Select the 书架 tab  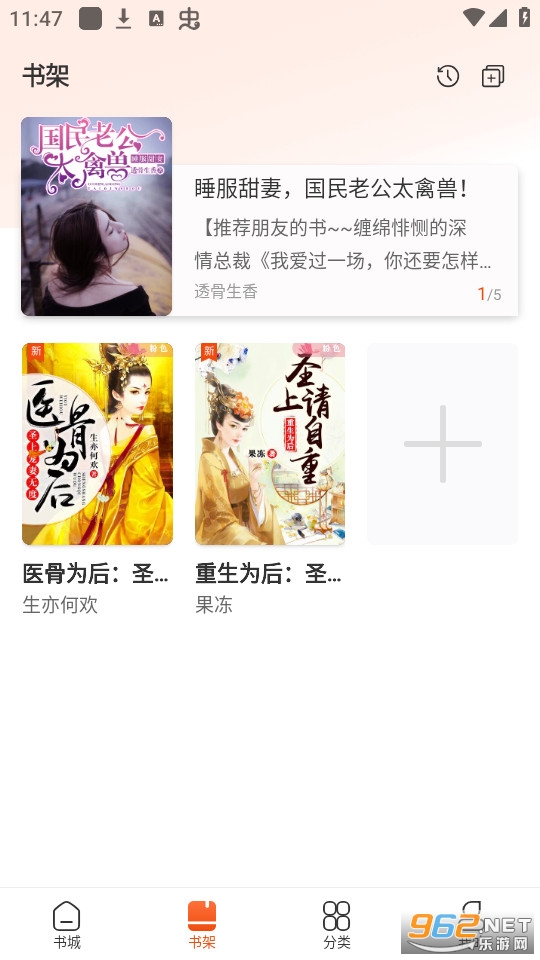pyautogui.click(x=202, y=924)
